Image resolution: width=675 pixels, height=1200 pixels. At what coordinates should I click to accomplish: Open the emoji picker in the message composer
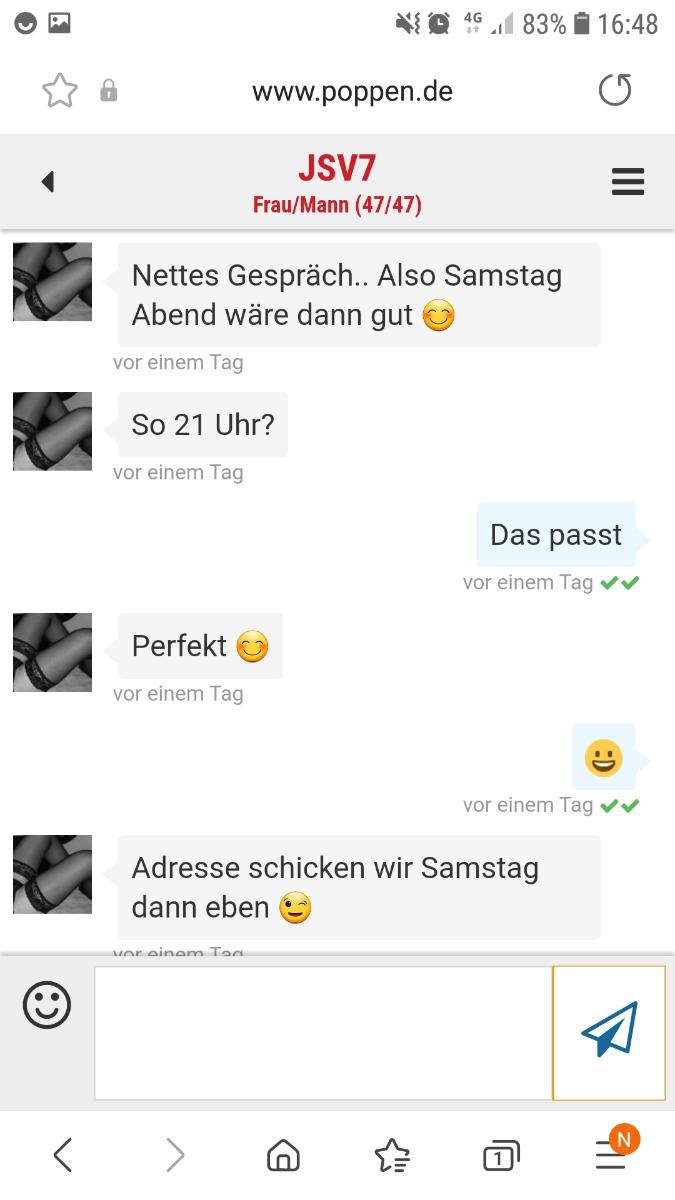[47, 1005]
